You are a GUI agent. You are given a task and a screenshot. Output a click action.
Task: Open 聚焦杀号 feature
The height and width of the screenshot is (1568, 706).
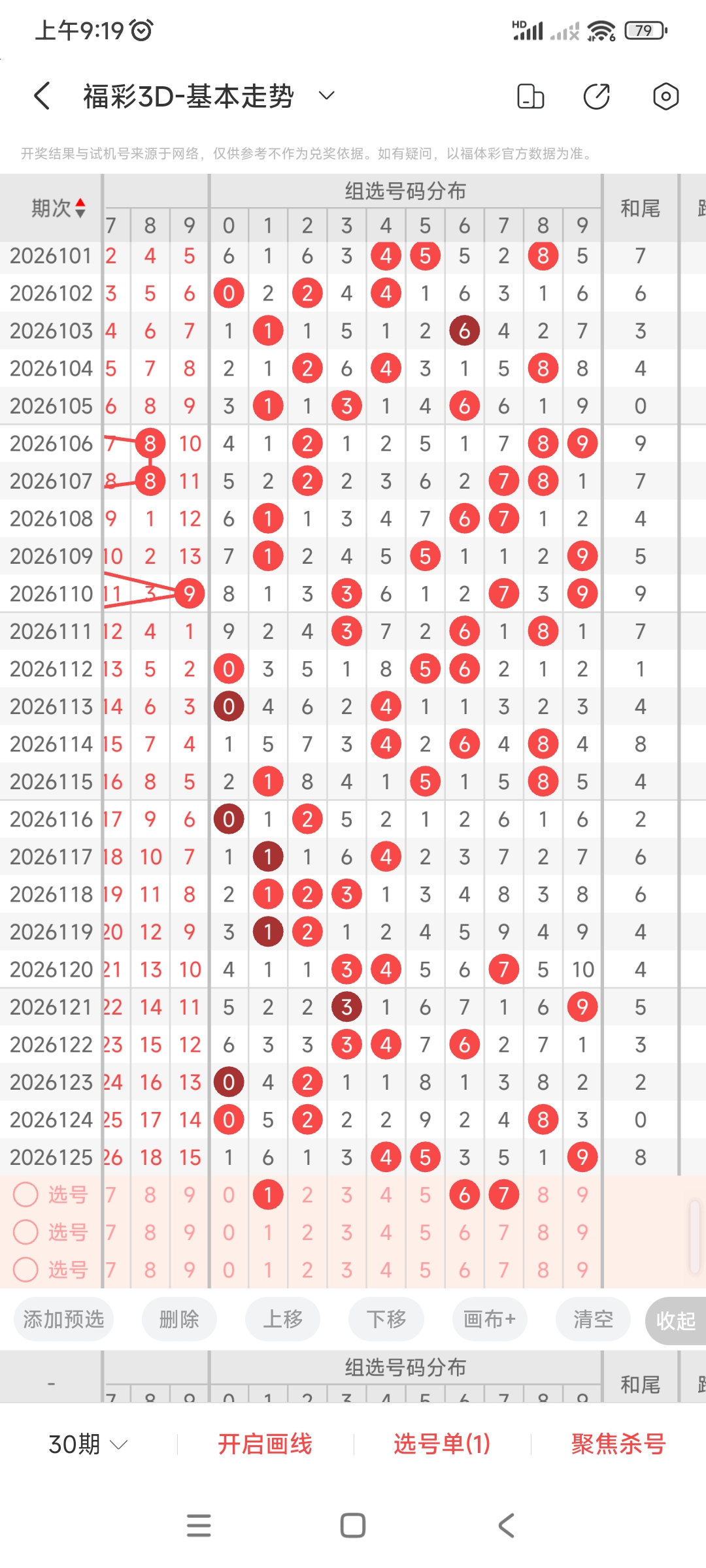point(618,1444)
